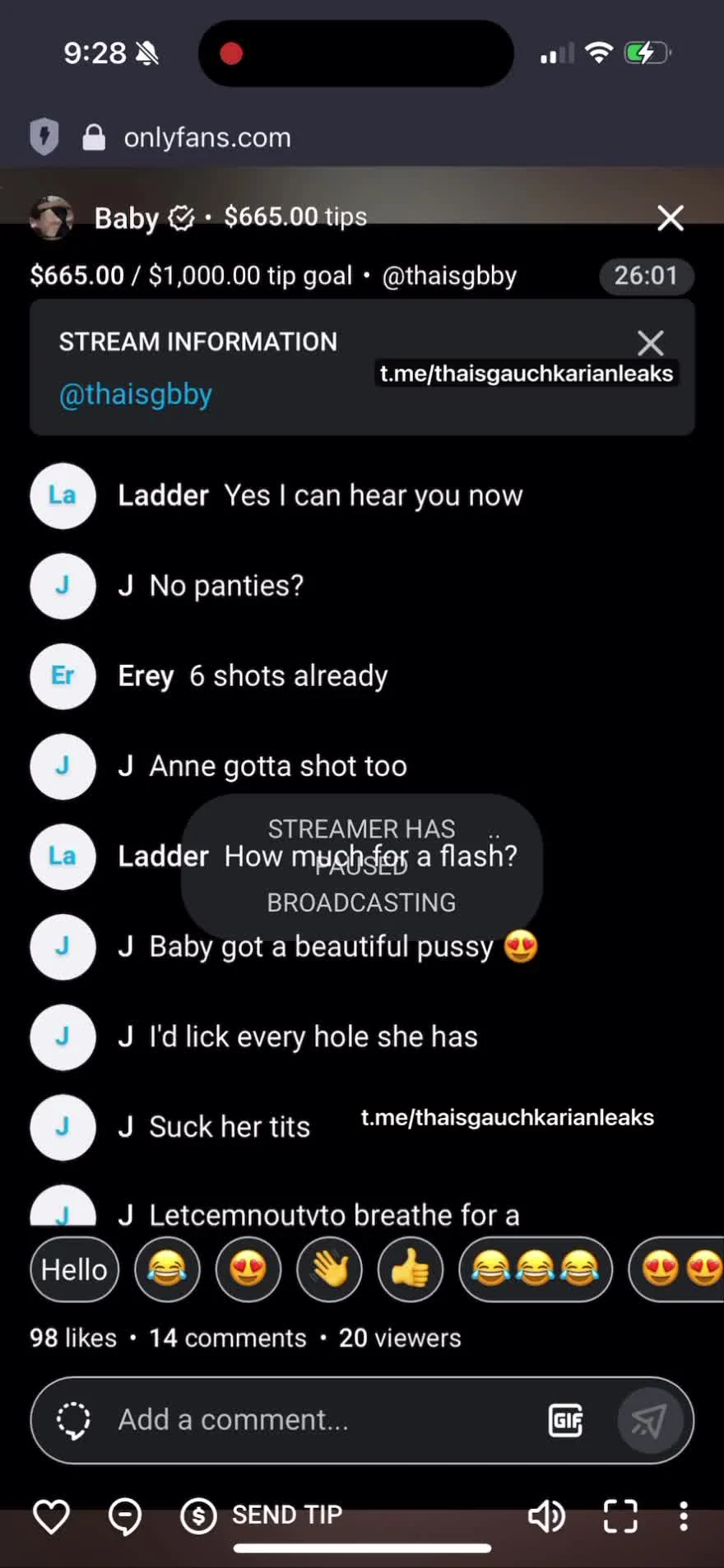Hide comments with the chat bubble icon

tap(125, 1515)
